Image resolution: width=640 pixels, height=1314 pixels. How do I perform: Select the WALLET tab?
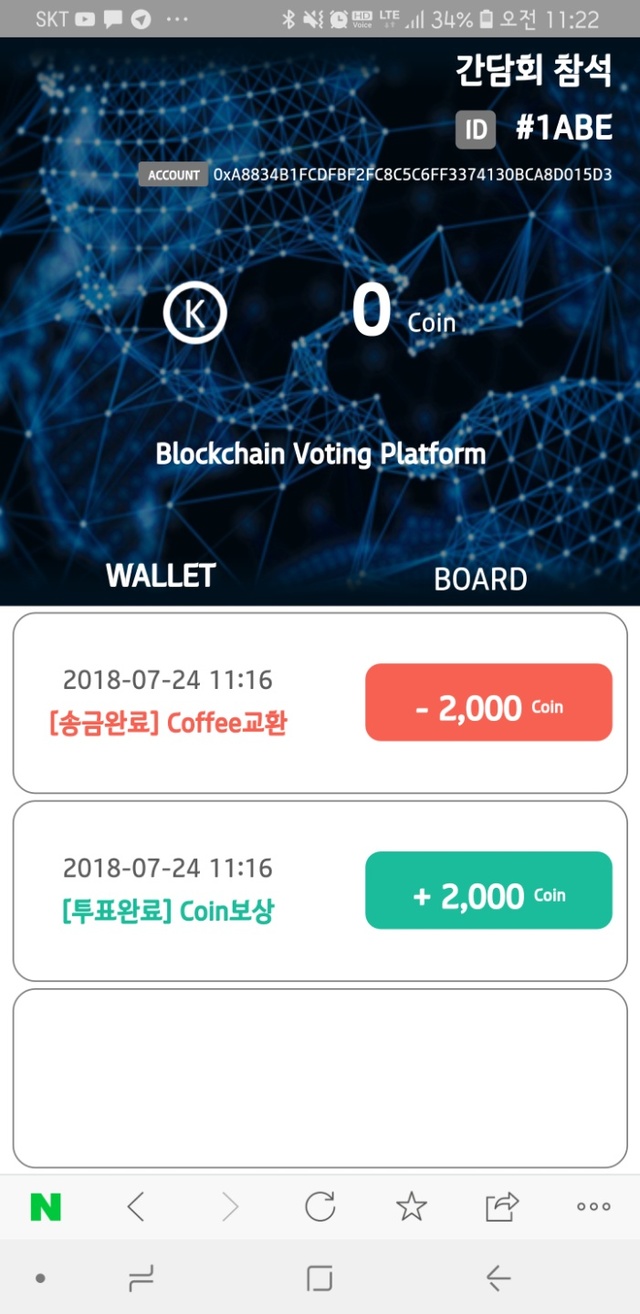pyautogui.click(x=161, y=575)
